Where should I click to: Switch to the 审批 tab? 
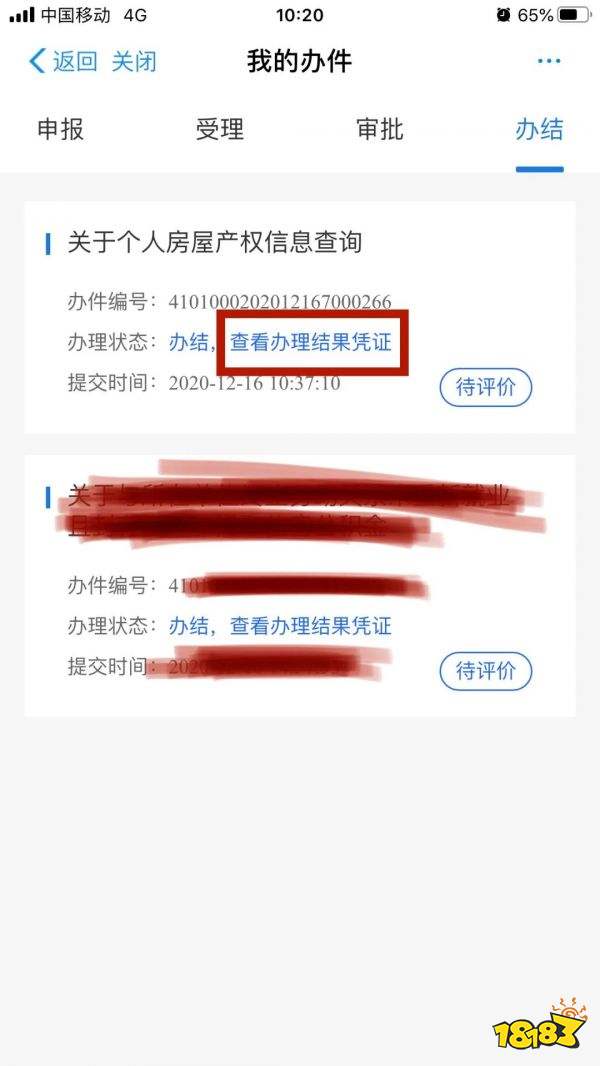click(380, 129)
